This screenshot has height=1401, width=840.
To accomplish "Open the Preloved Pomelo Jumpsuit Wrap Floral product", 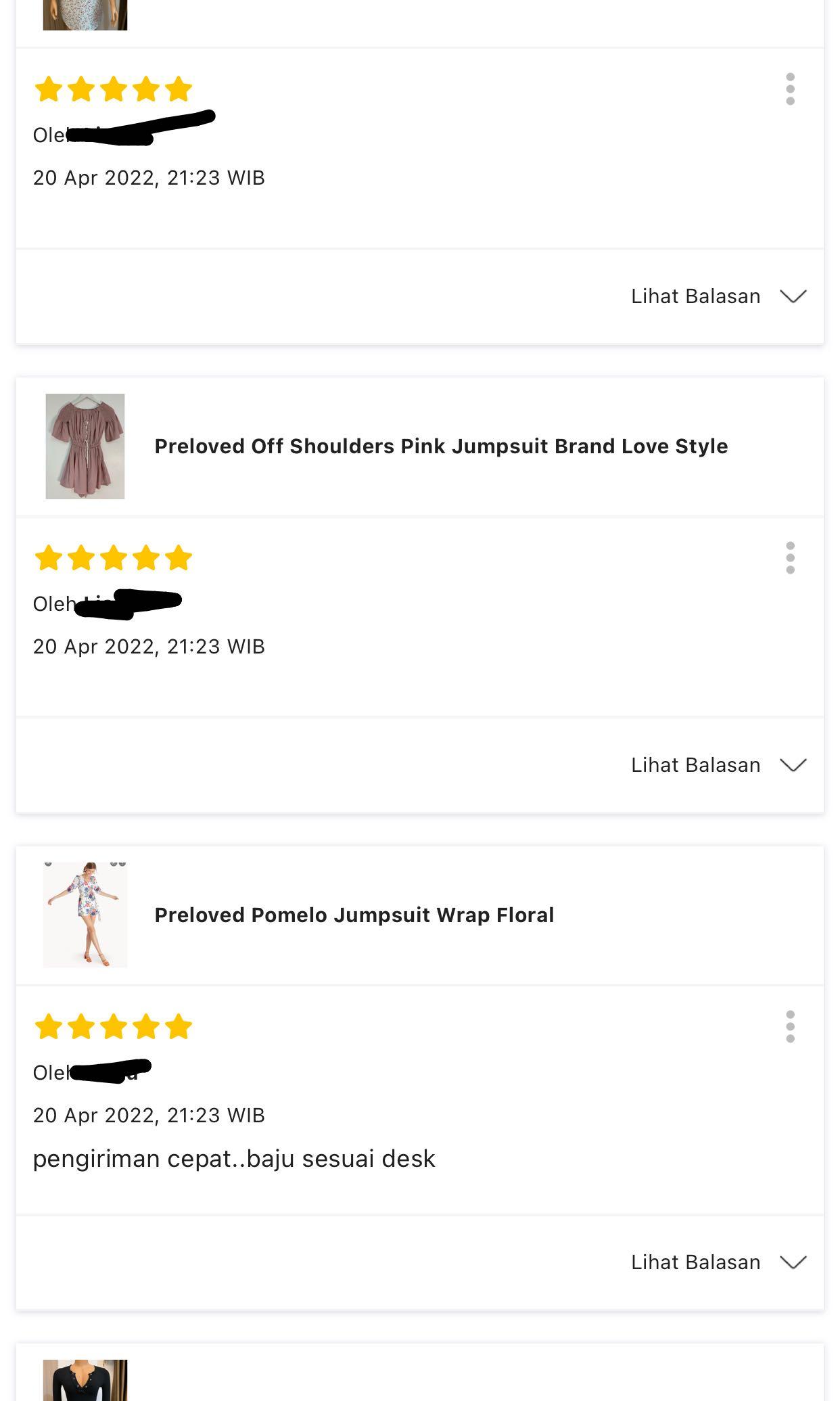I will pyautogui.click(x=354, y=915).
